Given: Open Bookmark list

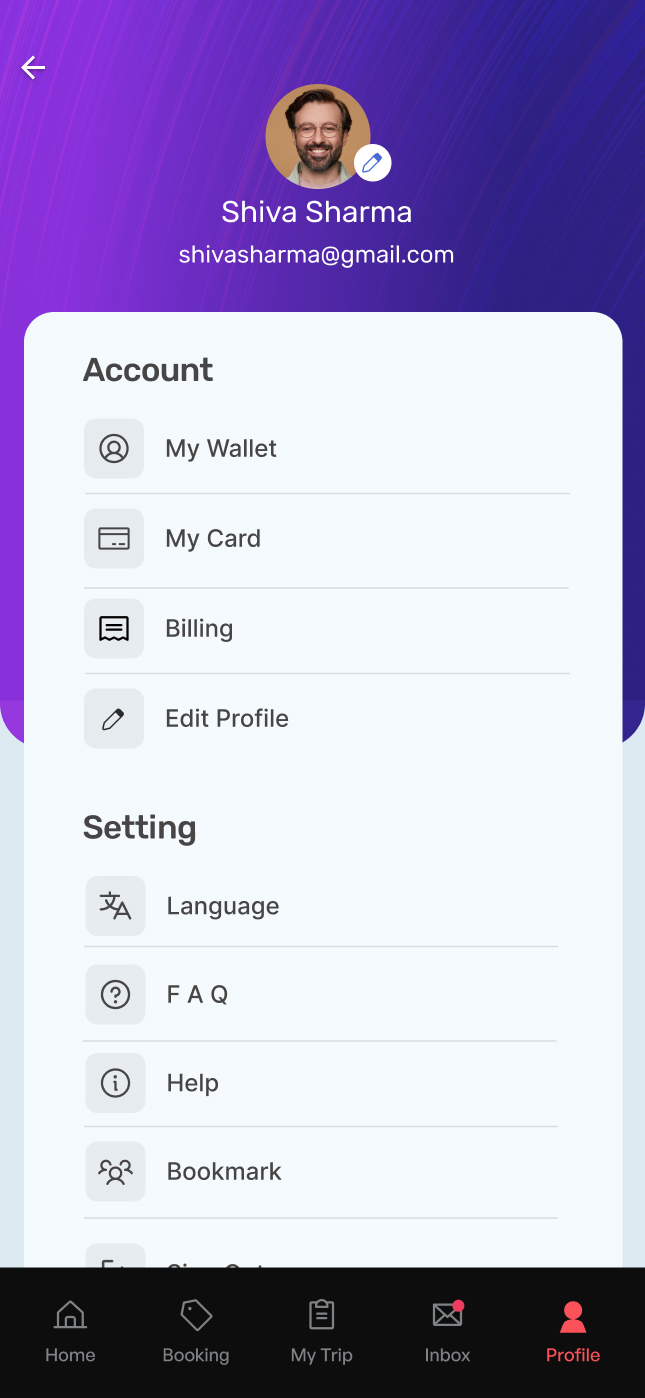Looking at the screenshot, I should (x=224, y=1172).
